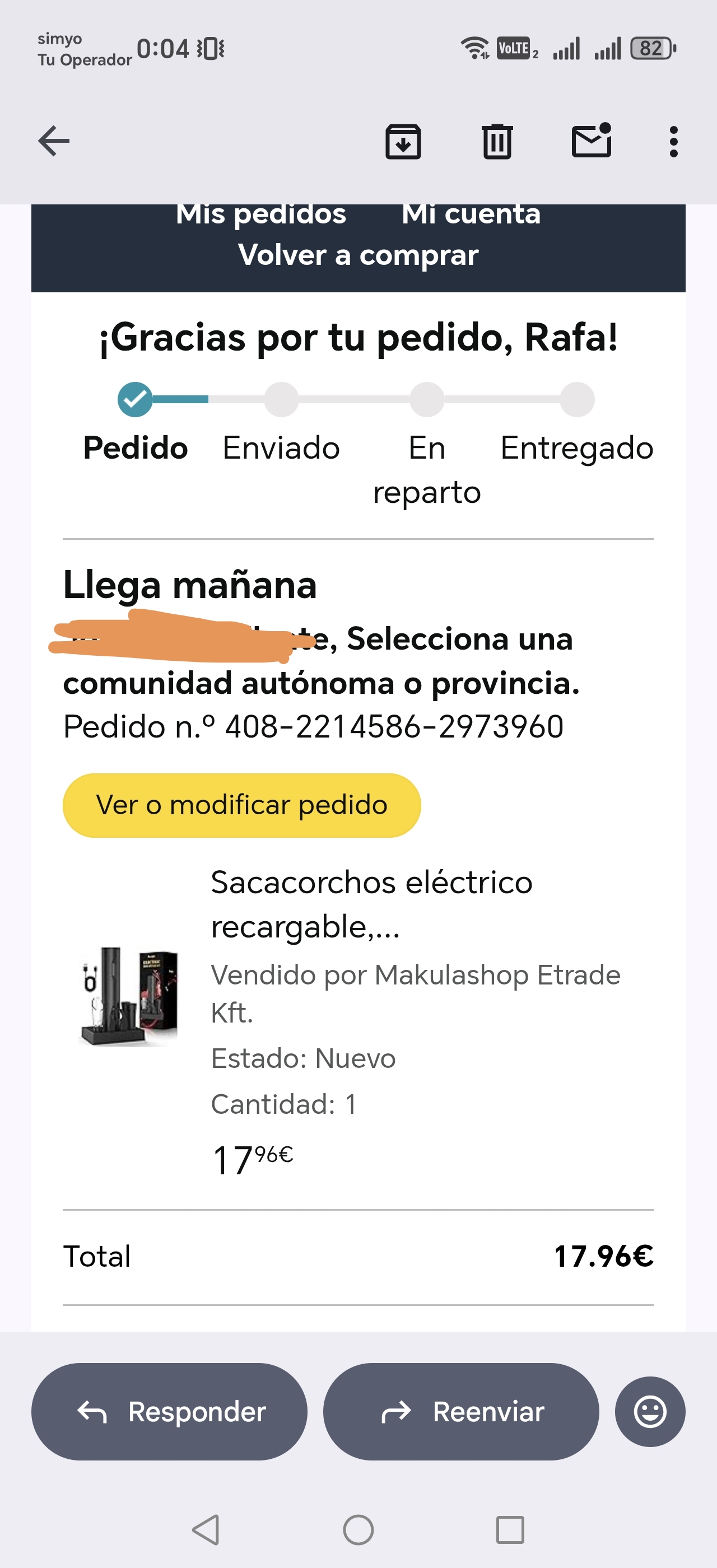This screenshot has height=1568, width=717.
Task: Tap Ver o modificar pedido button
Action: [241, 805]
